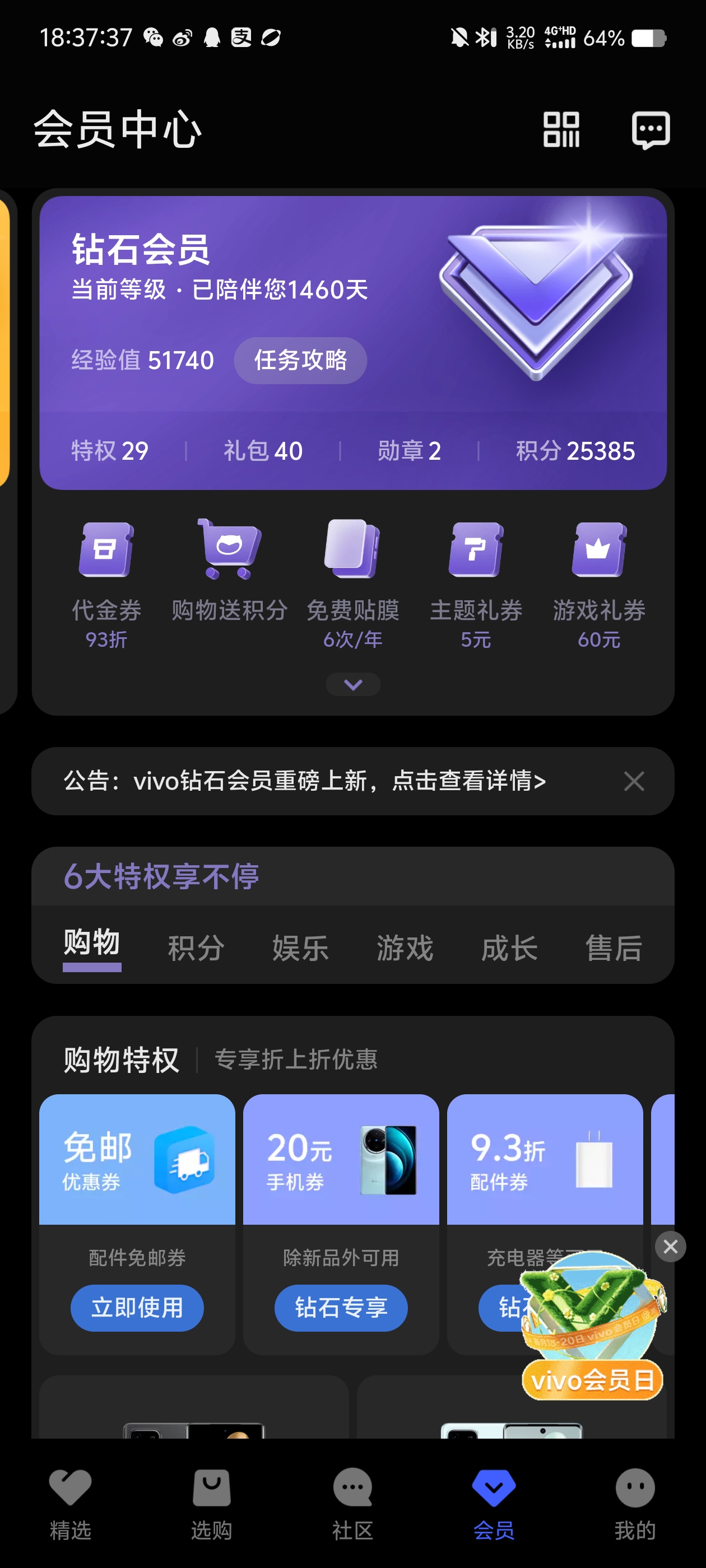
Task: Switch to the 社区 bottom tab
Action: pos(352,1502)
